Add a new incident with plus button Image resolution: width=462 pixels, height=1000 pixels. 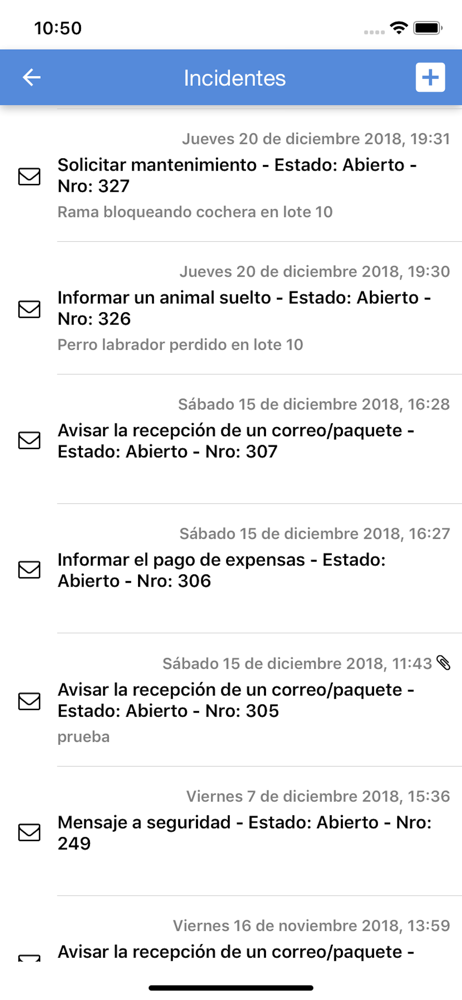pyautogui.click(x=430, y=78)
